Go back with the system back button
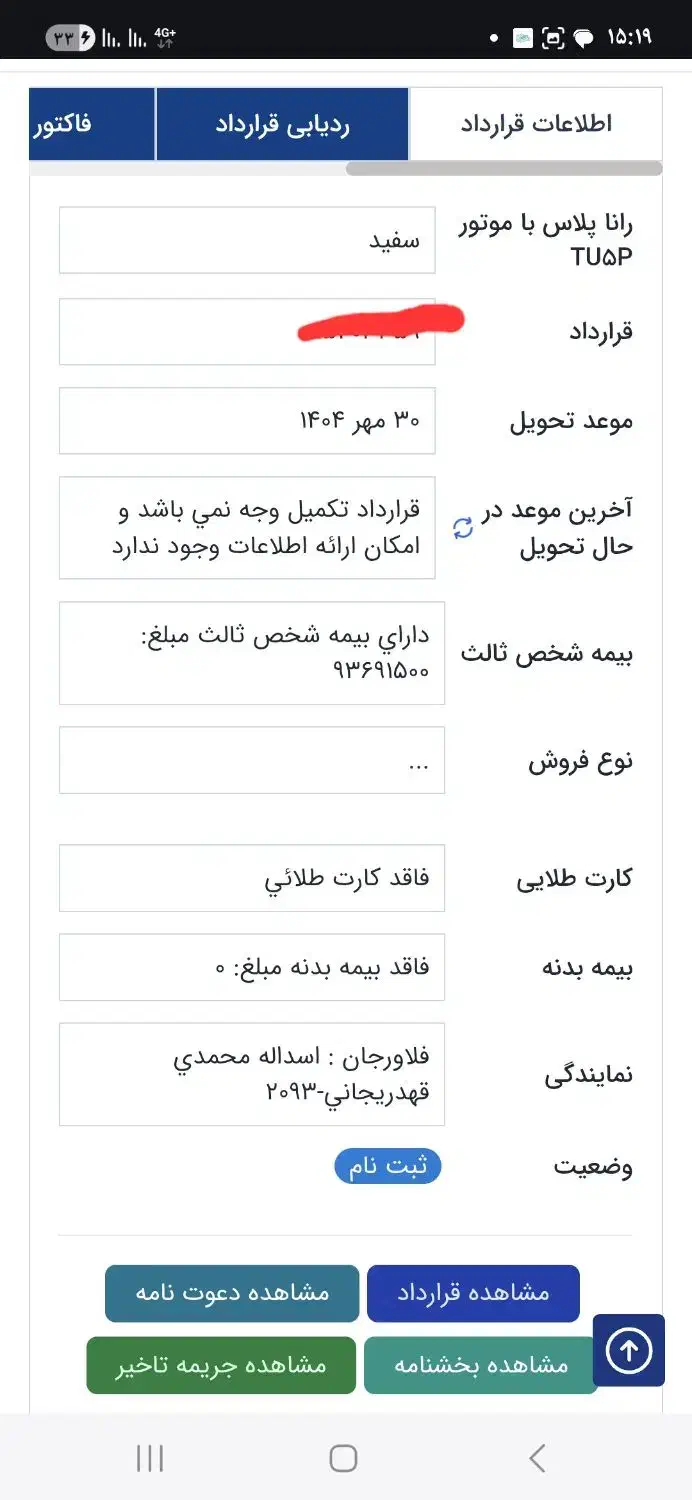This screenshot has width=692, height=1500. [537, 1458]
